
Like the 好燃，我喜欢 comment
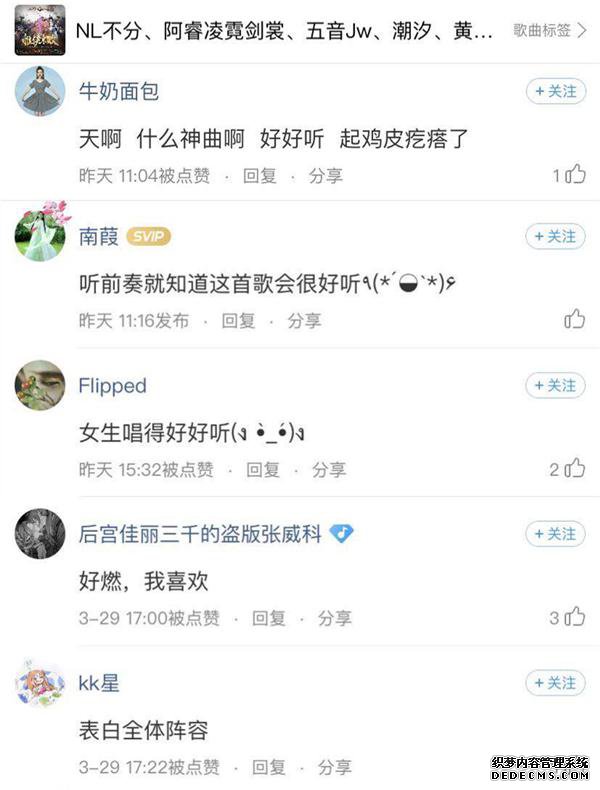tap(575, 618)
